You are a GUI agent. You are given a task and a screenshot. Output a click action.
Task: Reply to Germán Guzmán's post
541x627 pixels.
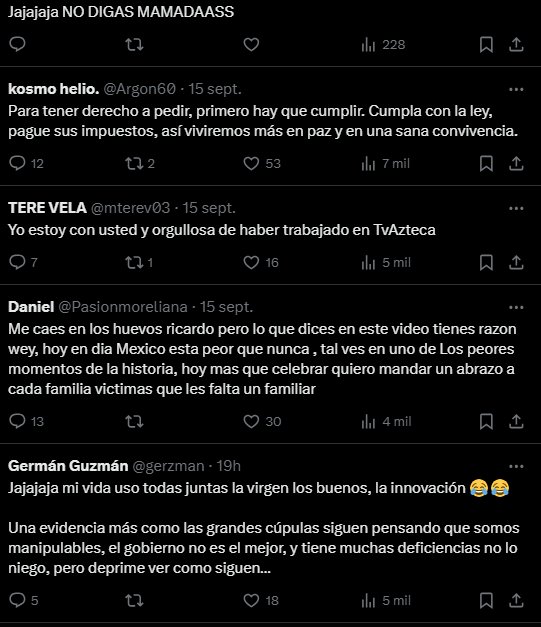coord(17,600)
